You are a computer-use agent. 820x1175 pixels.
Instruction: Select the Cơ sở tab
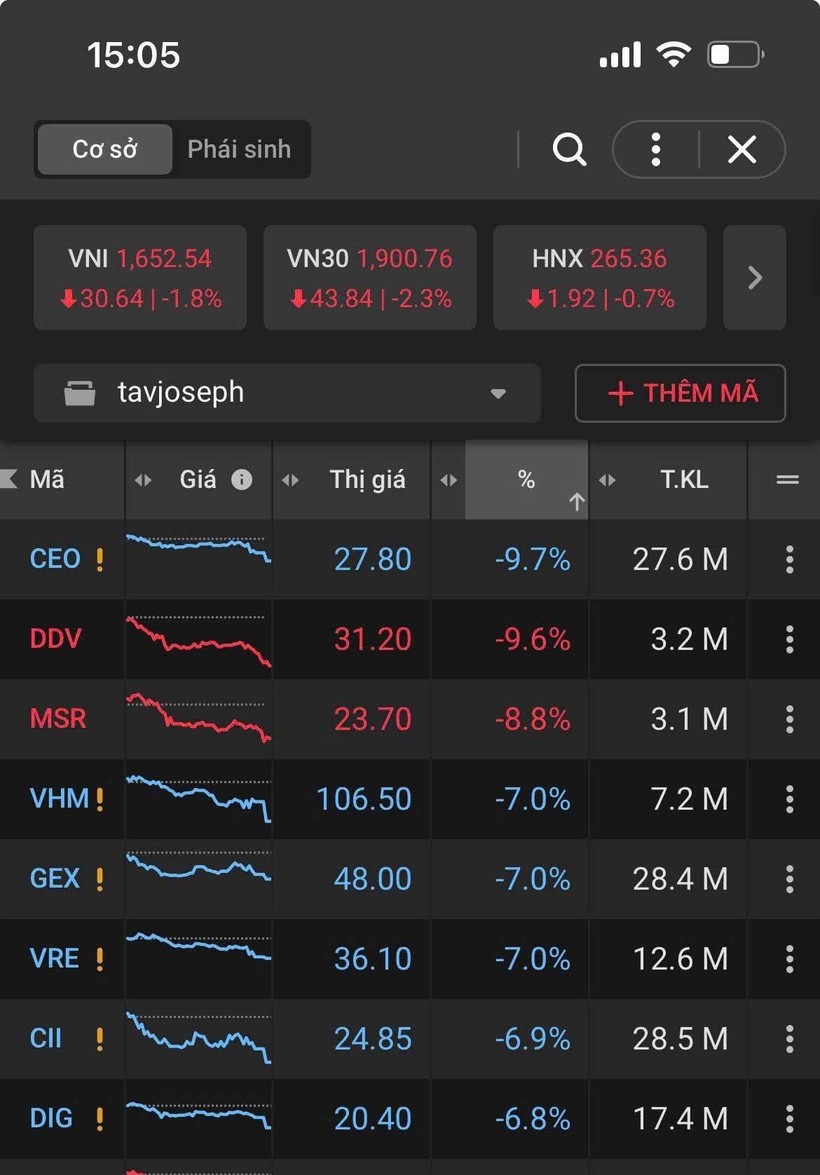click(x=105, y=149)
